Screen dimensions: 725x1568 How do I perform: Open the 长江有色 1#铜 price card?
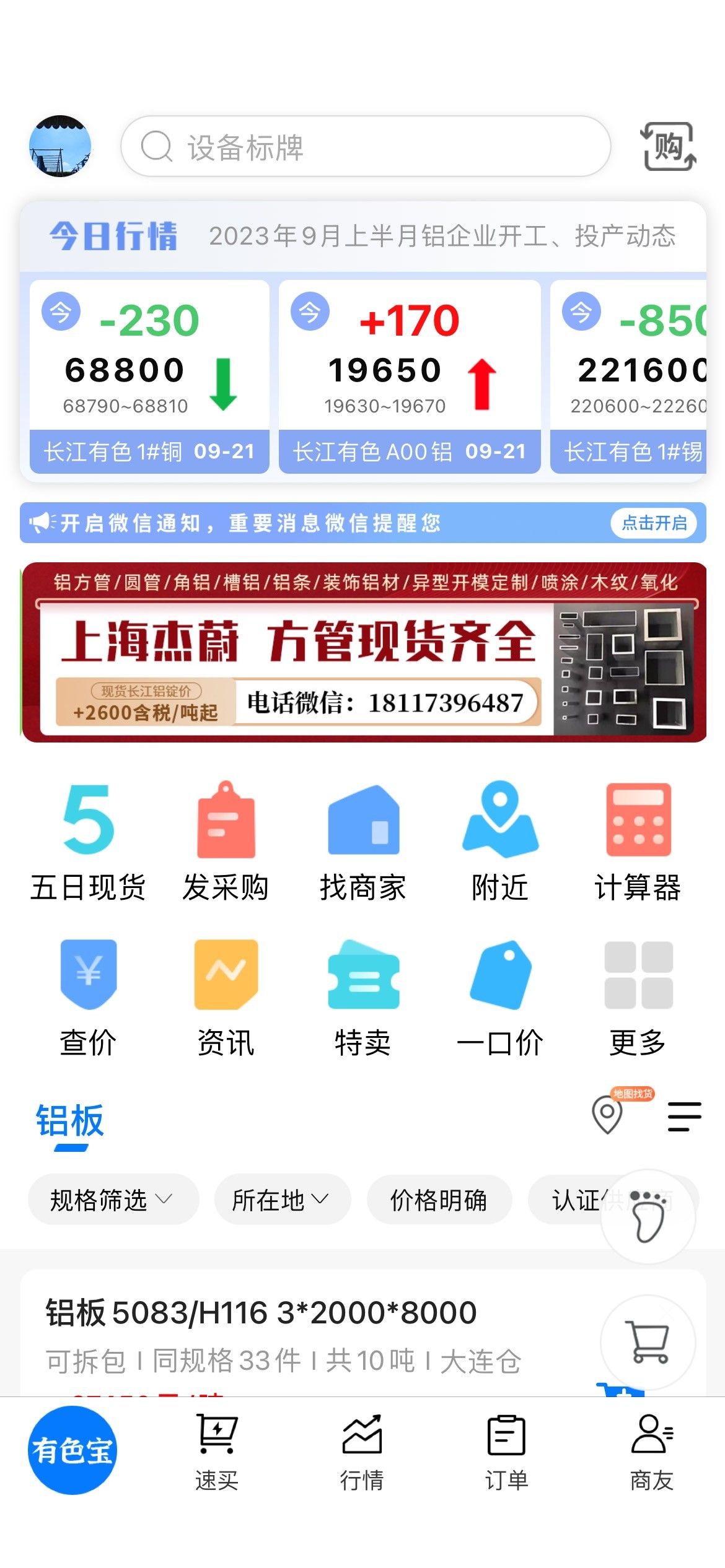(x=149, y=377)
